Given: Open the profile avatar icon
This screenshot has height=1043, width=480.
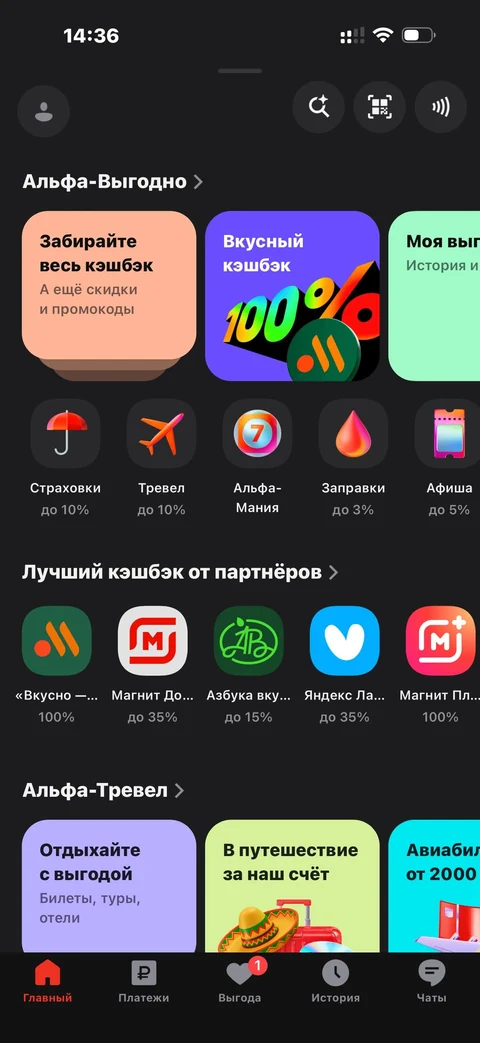Looking at the screenshot, I should point(44,110).
